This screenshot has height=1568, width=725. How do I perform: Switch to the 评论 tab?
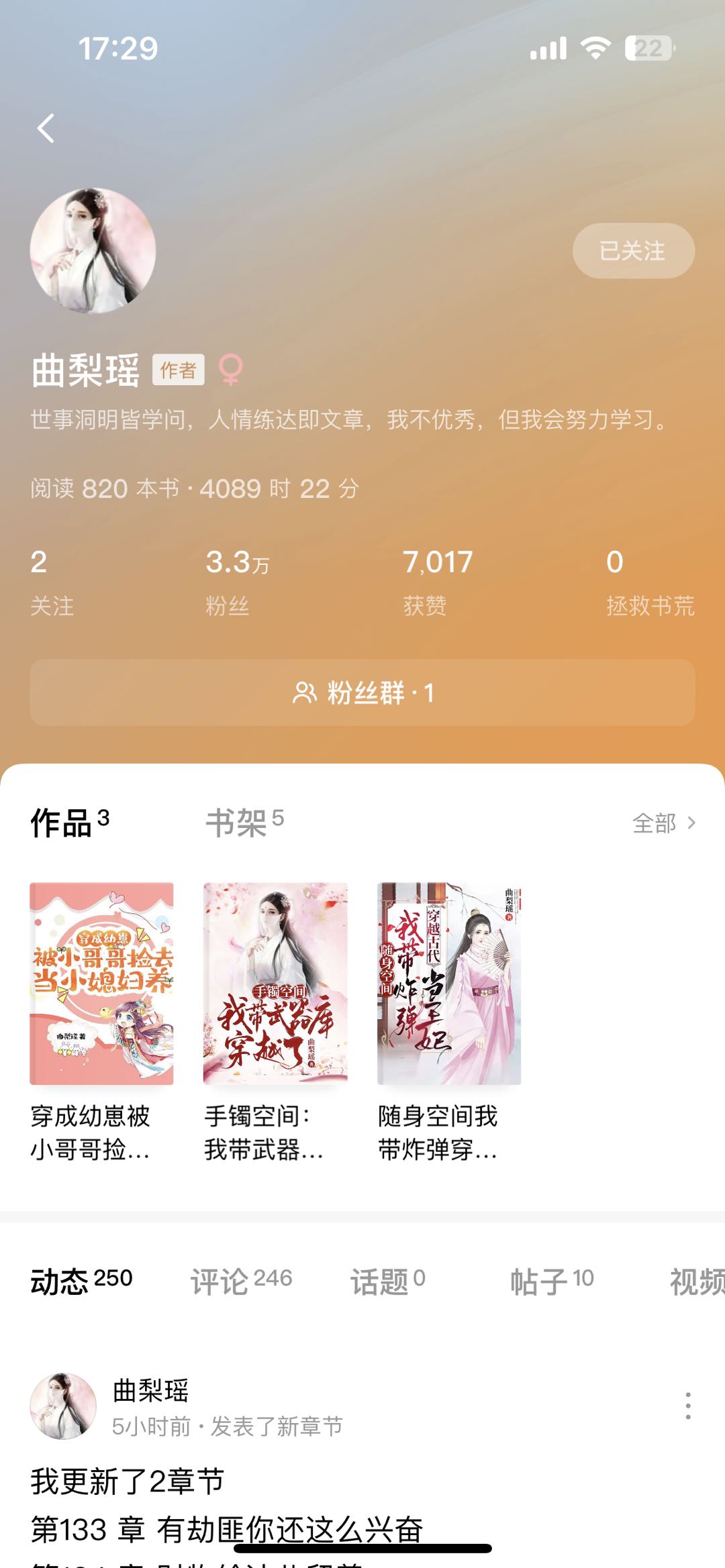click(241, 1281)
